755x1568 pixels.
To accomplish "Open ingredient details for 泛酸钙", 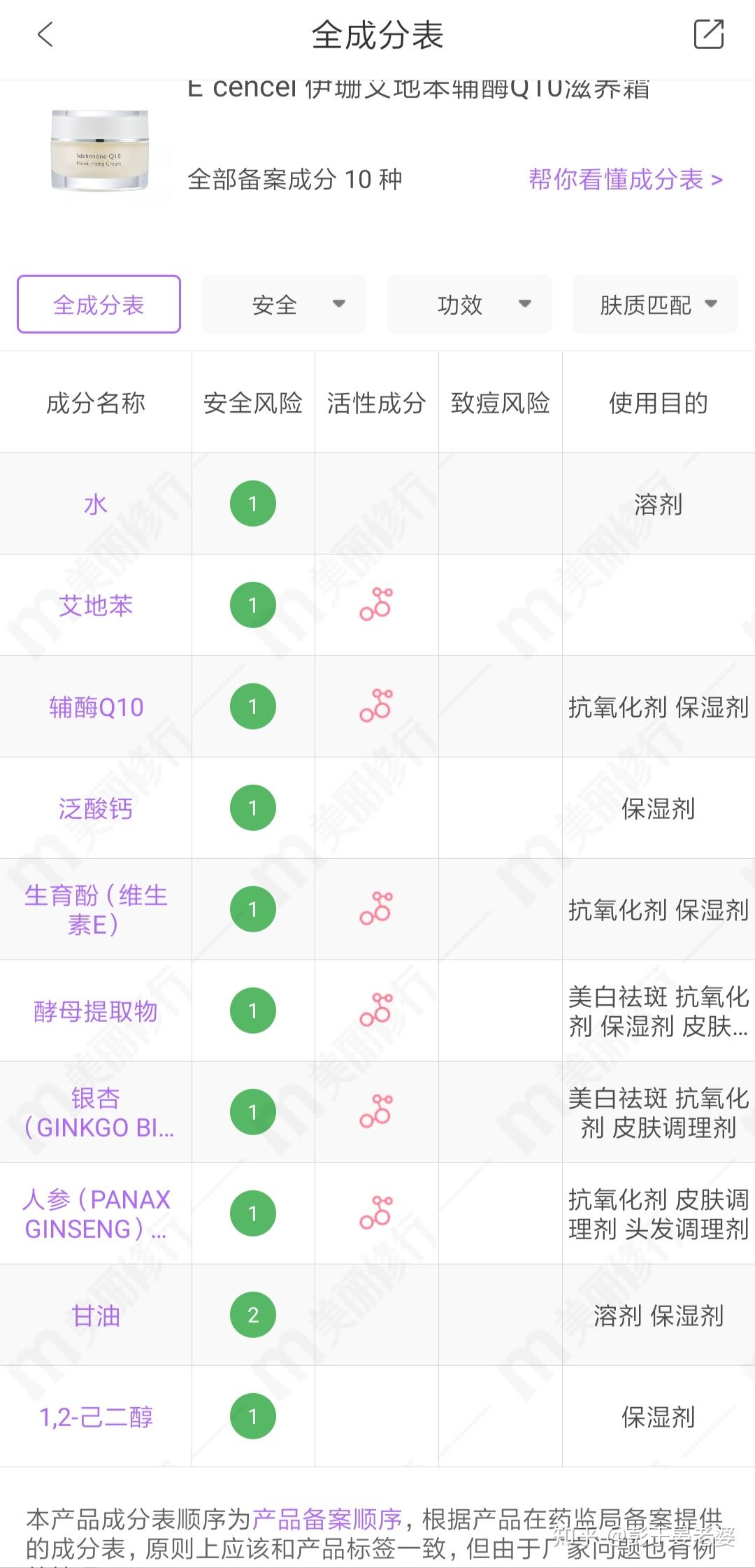I will 96,808.
